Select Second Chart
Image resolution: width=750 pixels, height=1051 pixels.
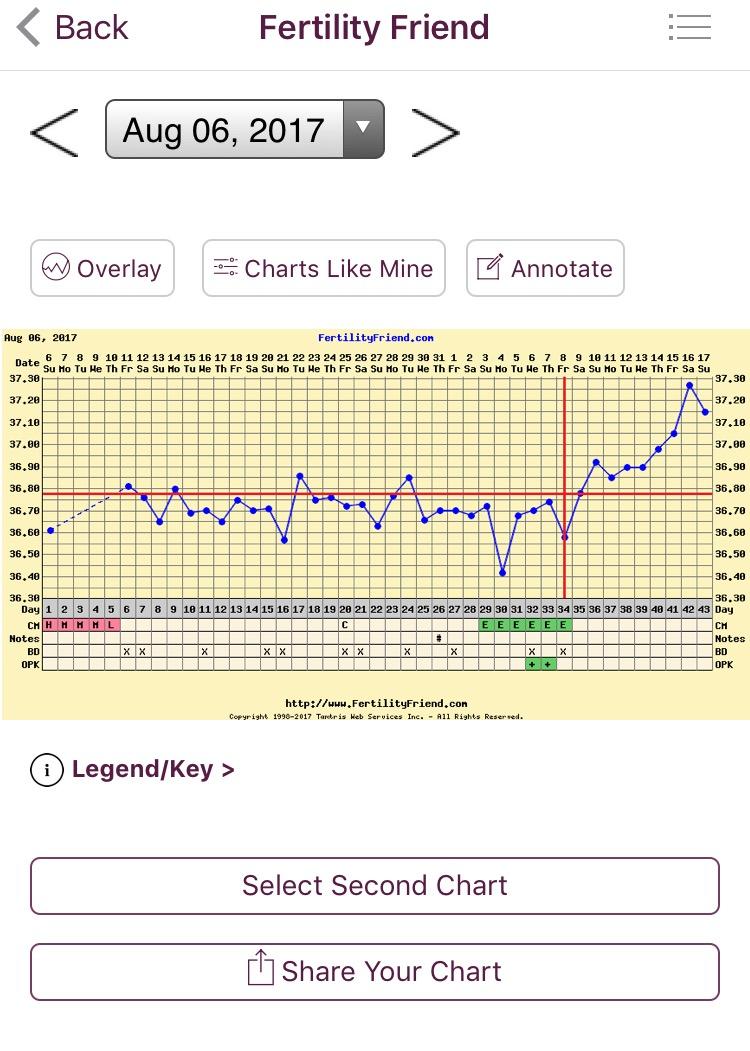(x=375, y=886)
